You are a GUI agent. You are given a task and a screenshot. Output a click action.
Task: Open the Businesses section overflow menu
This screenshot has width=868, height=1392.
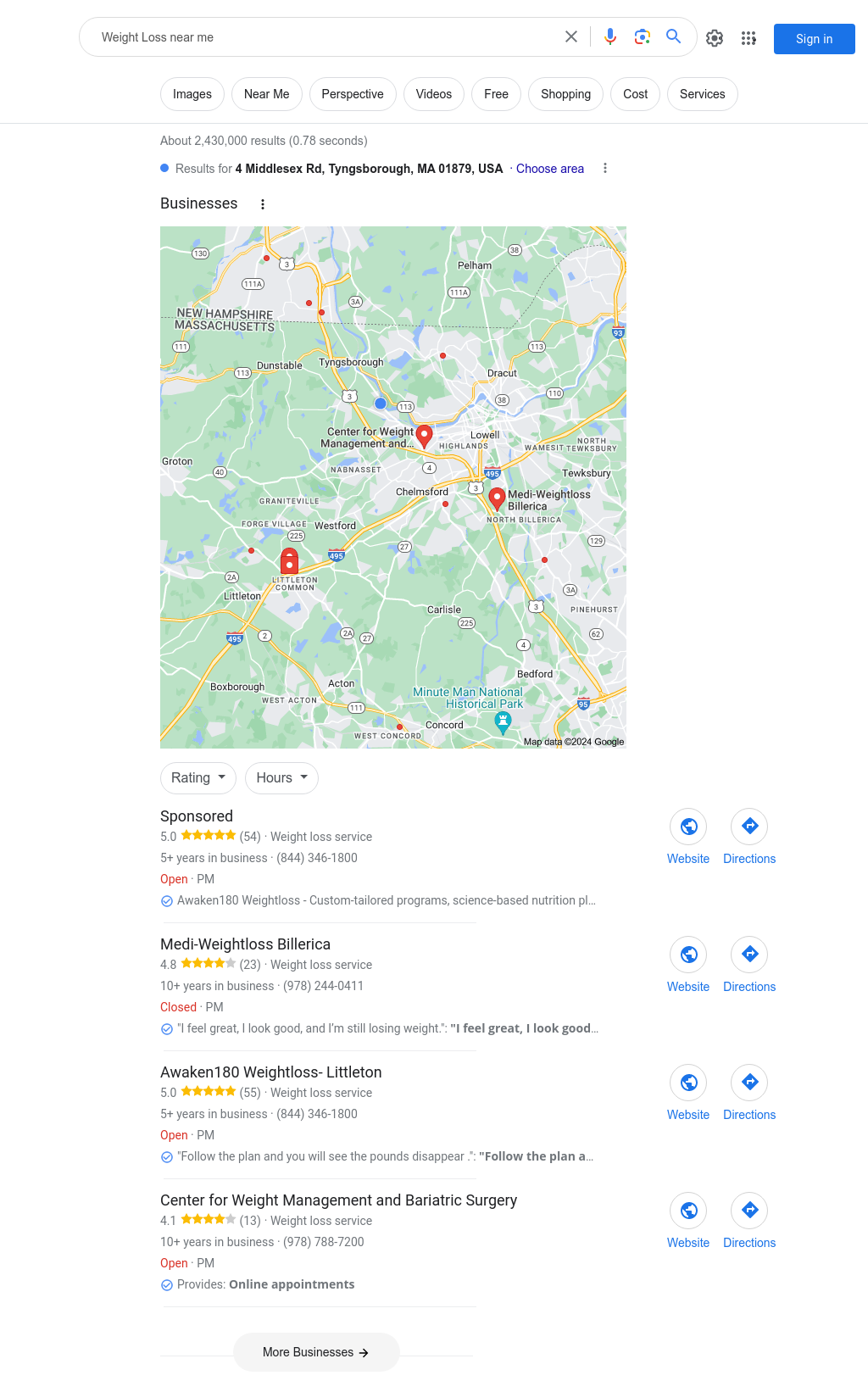263,204
